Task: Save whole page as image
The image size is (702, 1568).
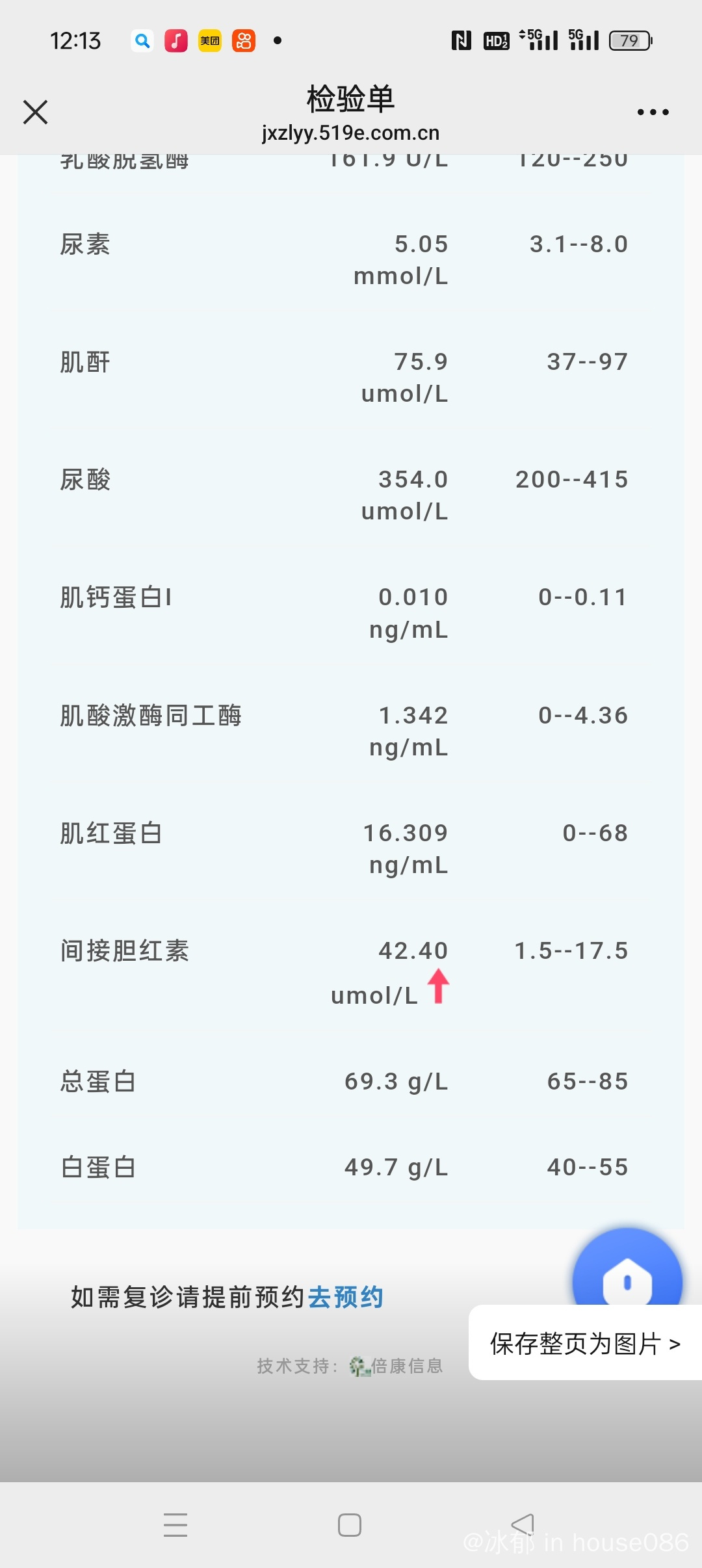Action: click(585, 1343)
